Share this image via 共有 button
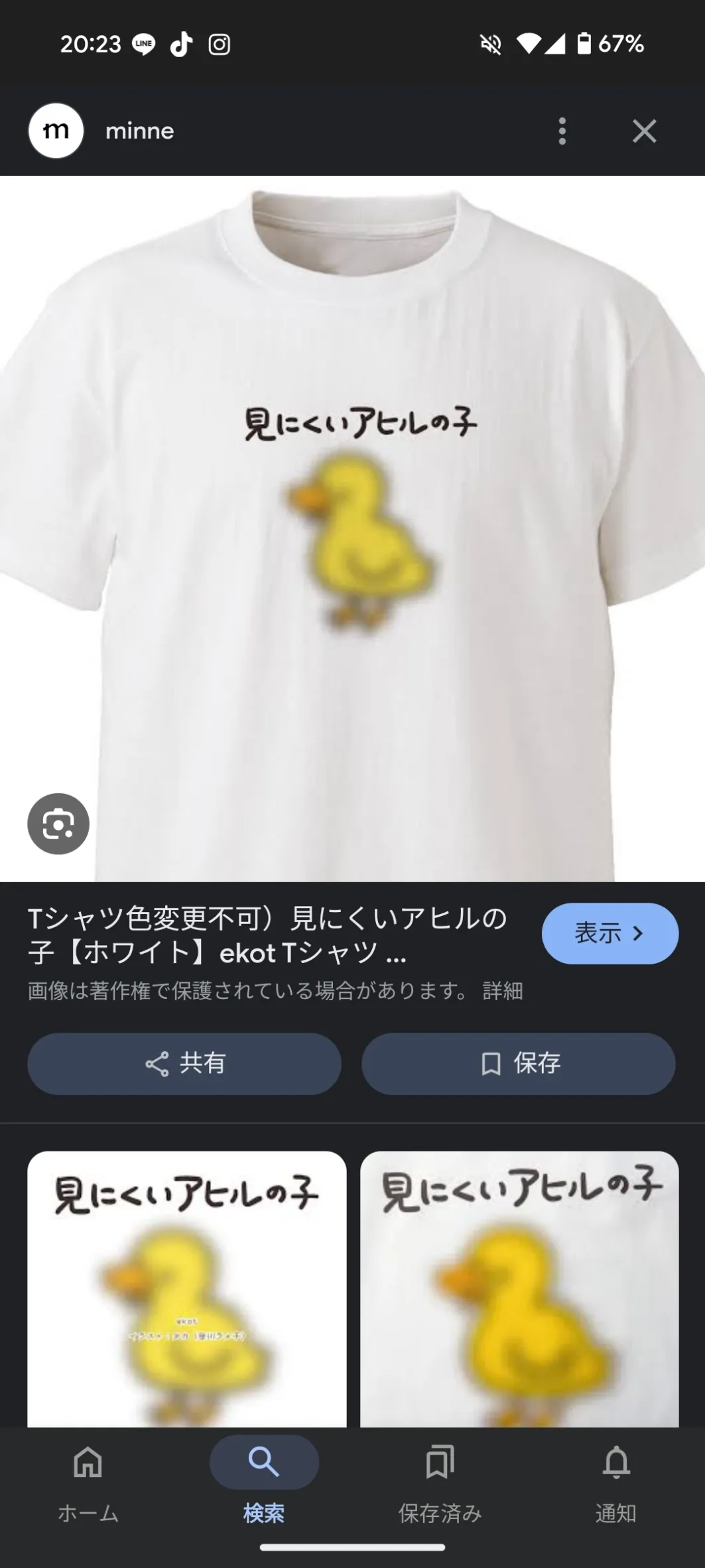 (184, 1063)
